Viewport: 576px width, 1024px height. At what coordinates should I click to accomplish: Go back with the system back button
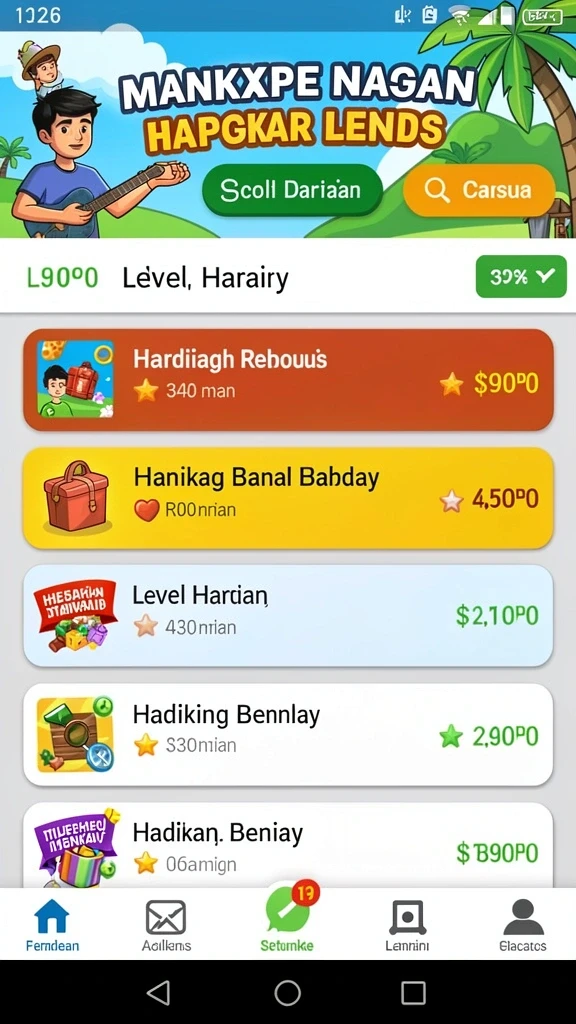click(x=159, y=993)
